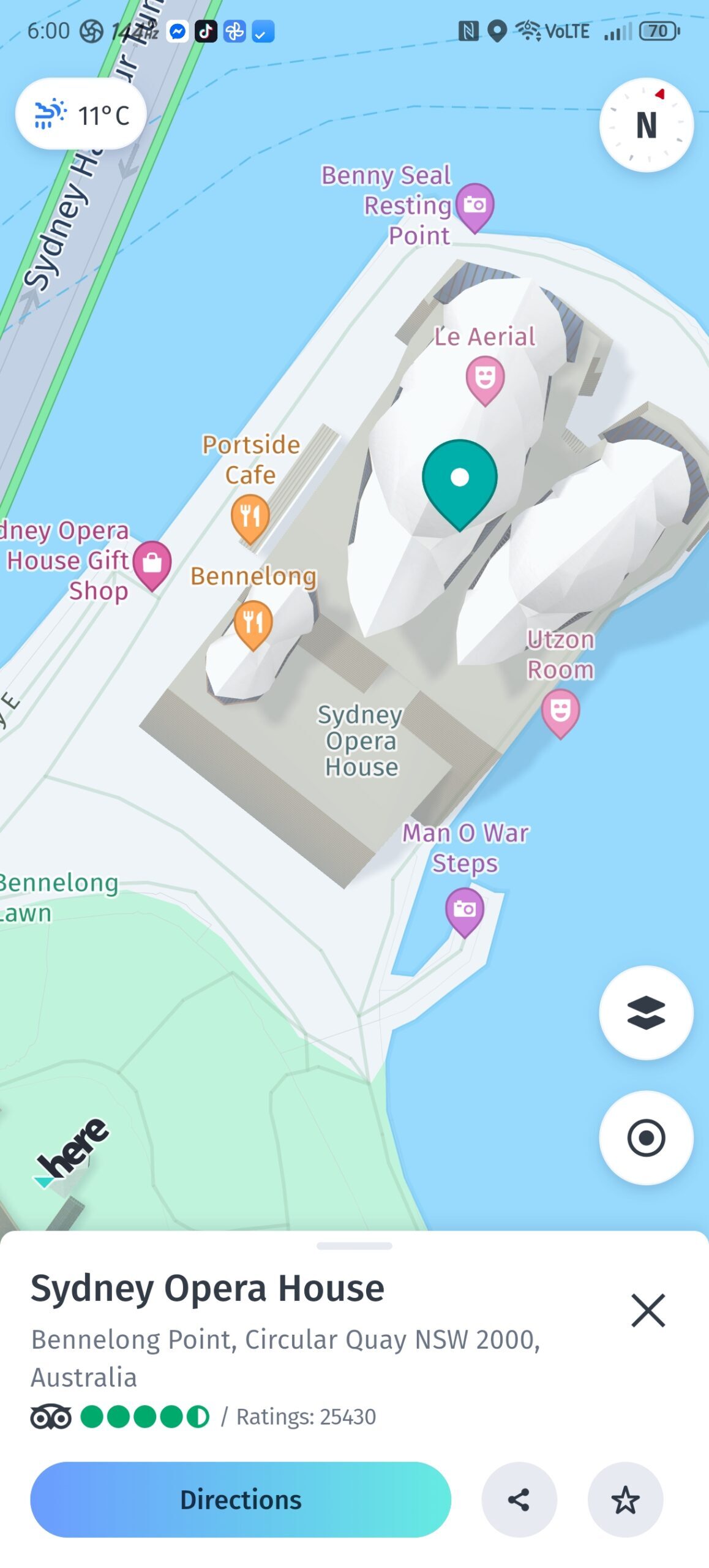Tap the compass to reset north
709x1568 pixels.
[x=646, y=125]
